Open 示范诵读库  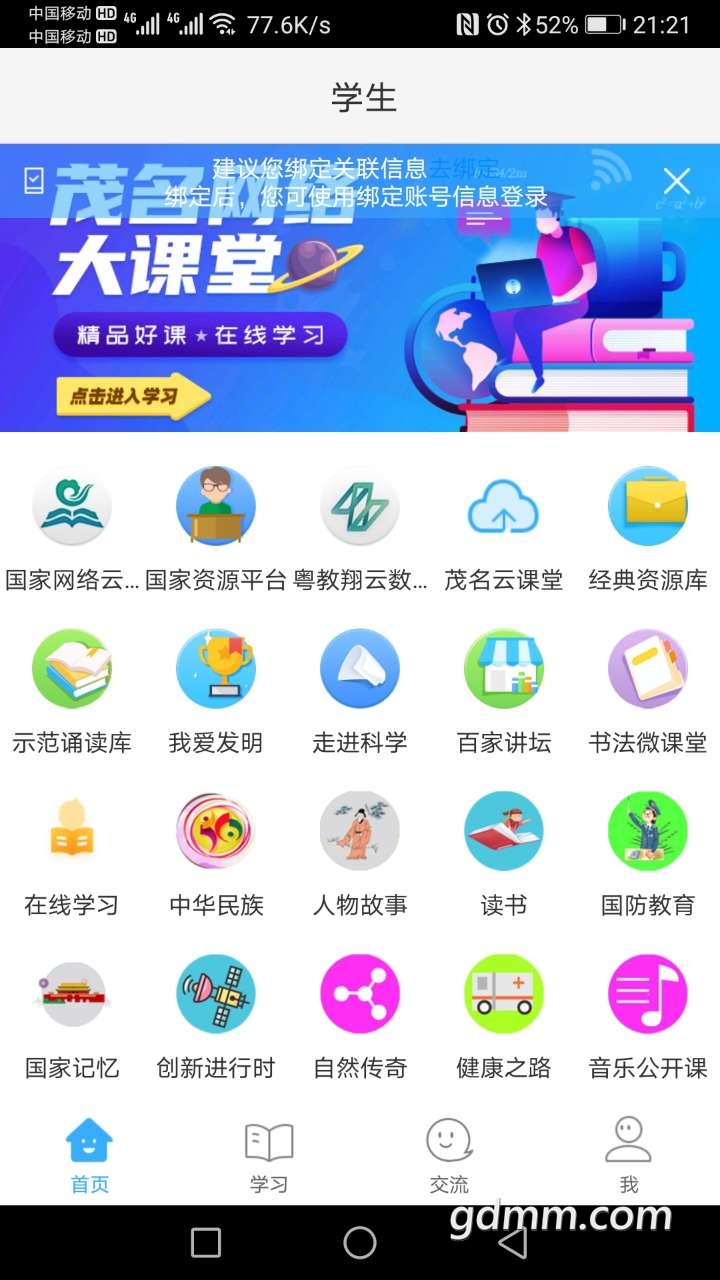point(72,692)
